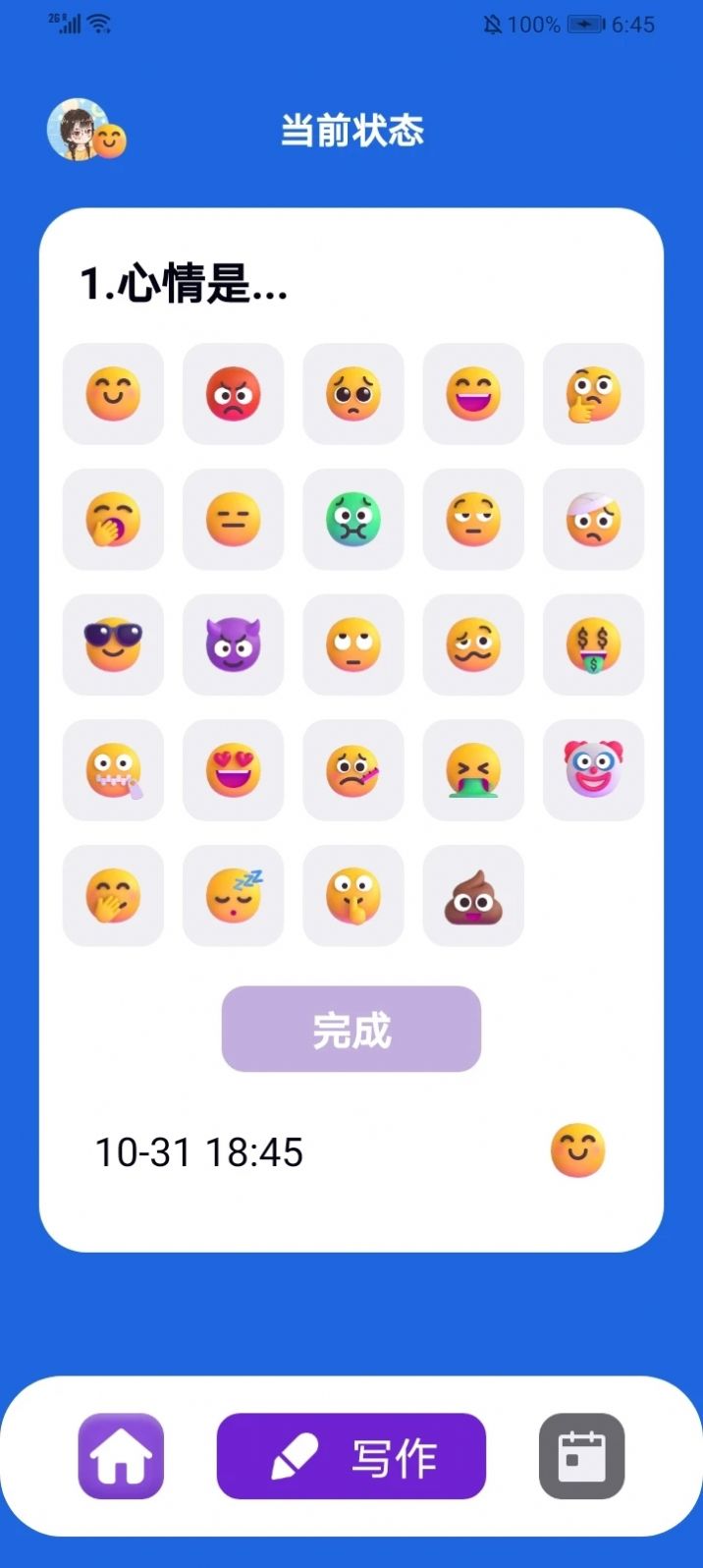
Task: Pick the money-mouth face mood
Action: point(593,644)
